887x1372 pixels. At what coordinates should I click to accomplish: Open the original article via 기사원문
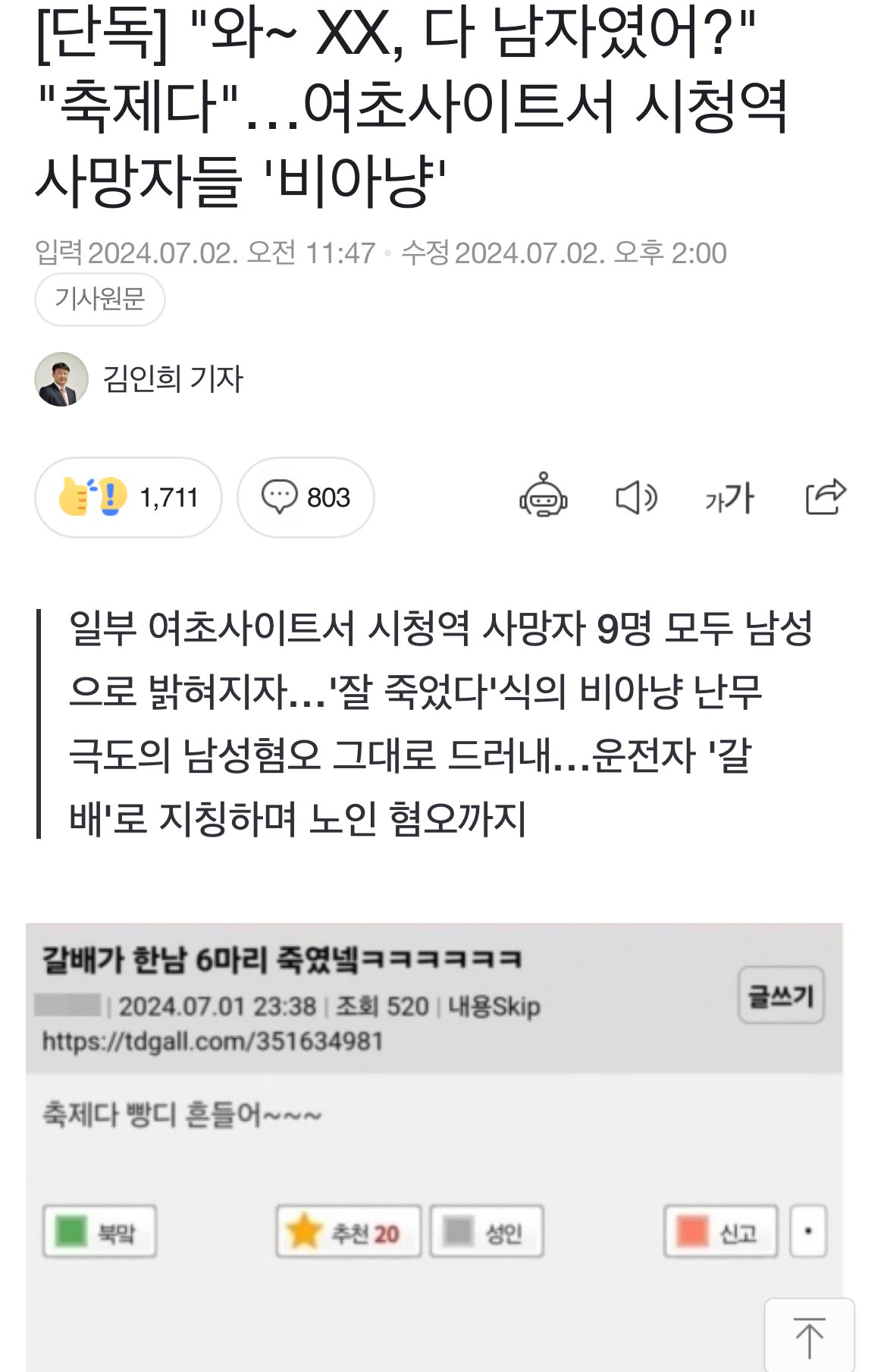pyautogui.click(x=99, y=300)
